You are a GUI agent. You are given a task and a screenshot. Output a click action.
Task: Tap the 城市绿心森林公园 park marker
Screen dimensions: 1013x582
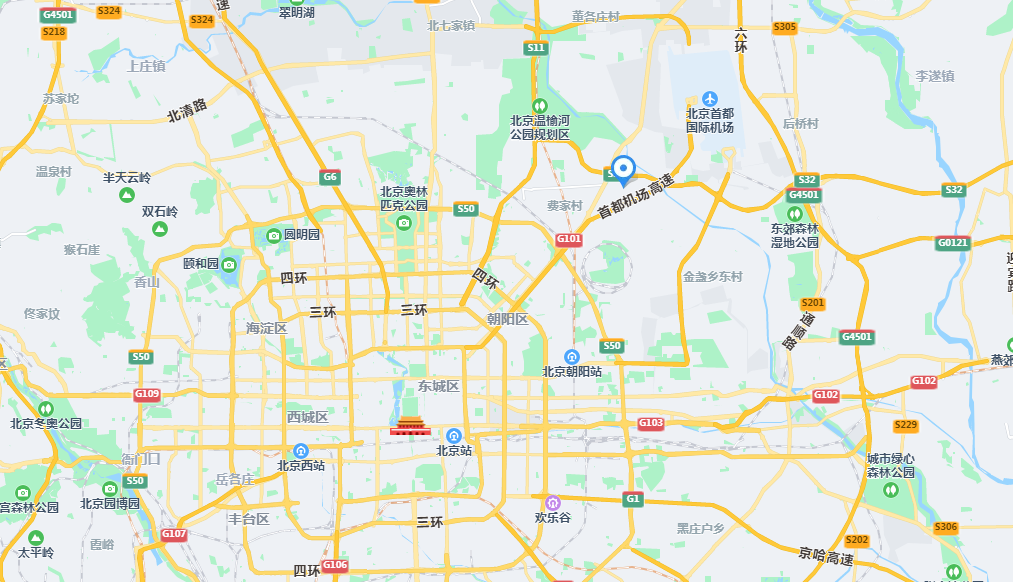click(890, 489)
